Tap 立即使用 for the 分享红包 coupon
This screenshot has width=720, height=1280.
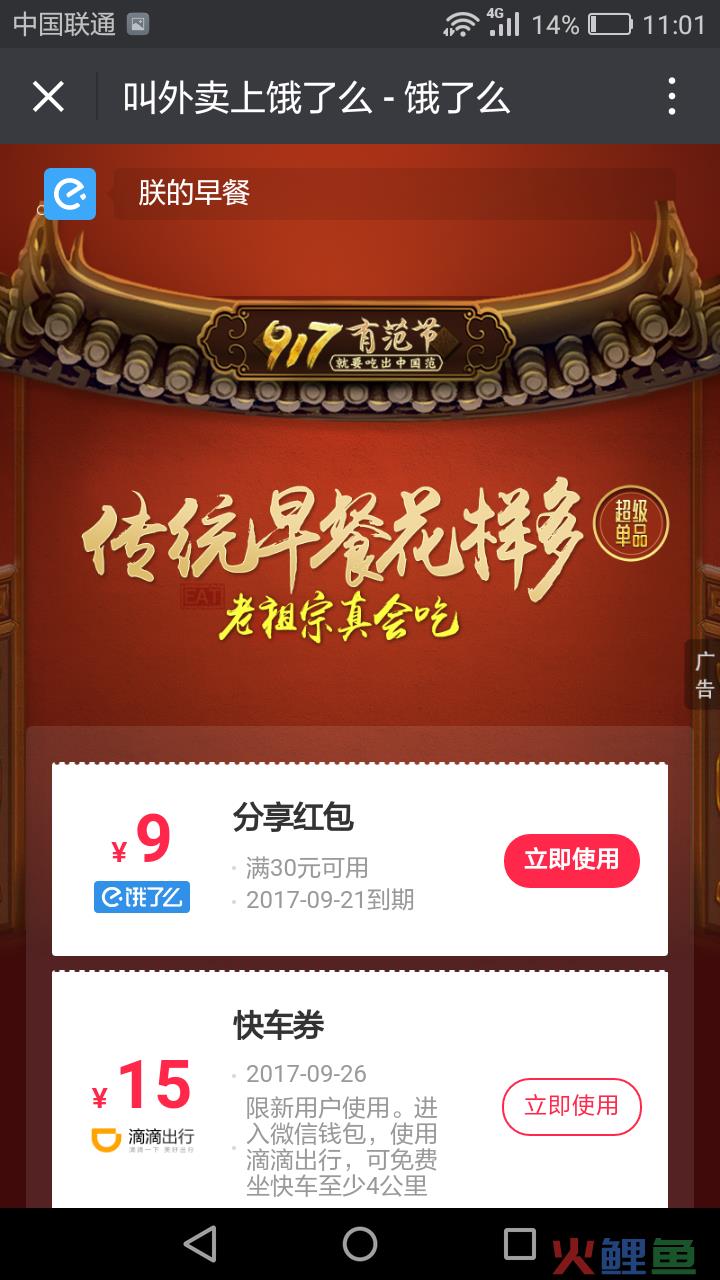coord(571,860)
